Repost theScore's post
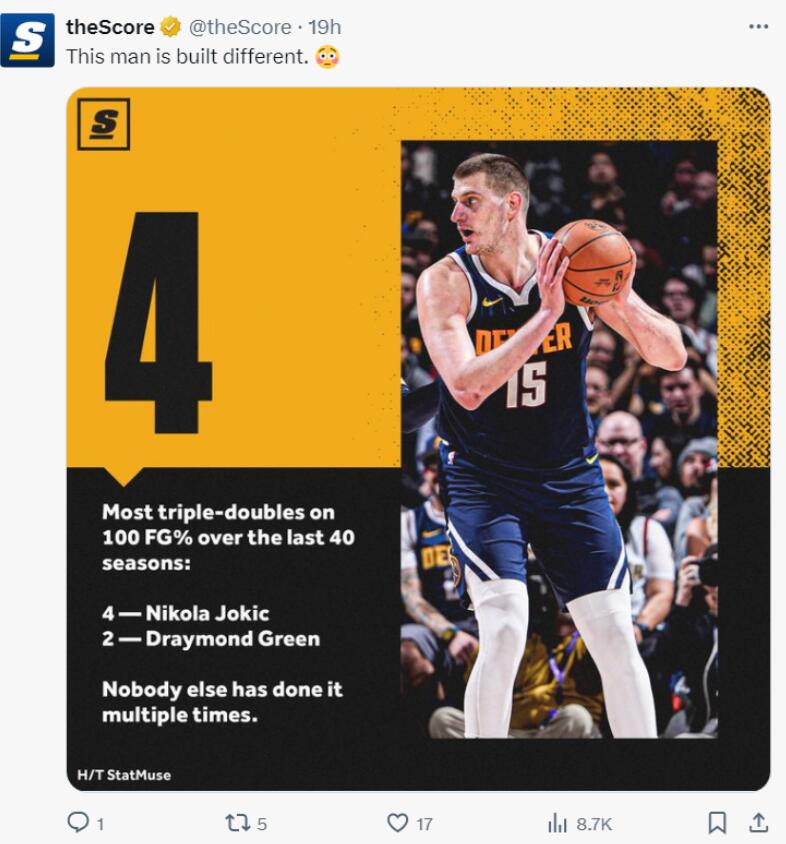Screen dimensions: 786x844 (x=237, y=822)
